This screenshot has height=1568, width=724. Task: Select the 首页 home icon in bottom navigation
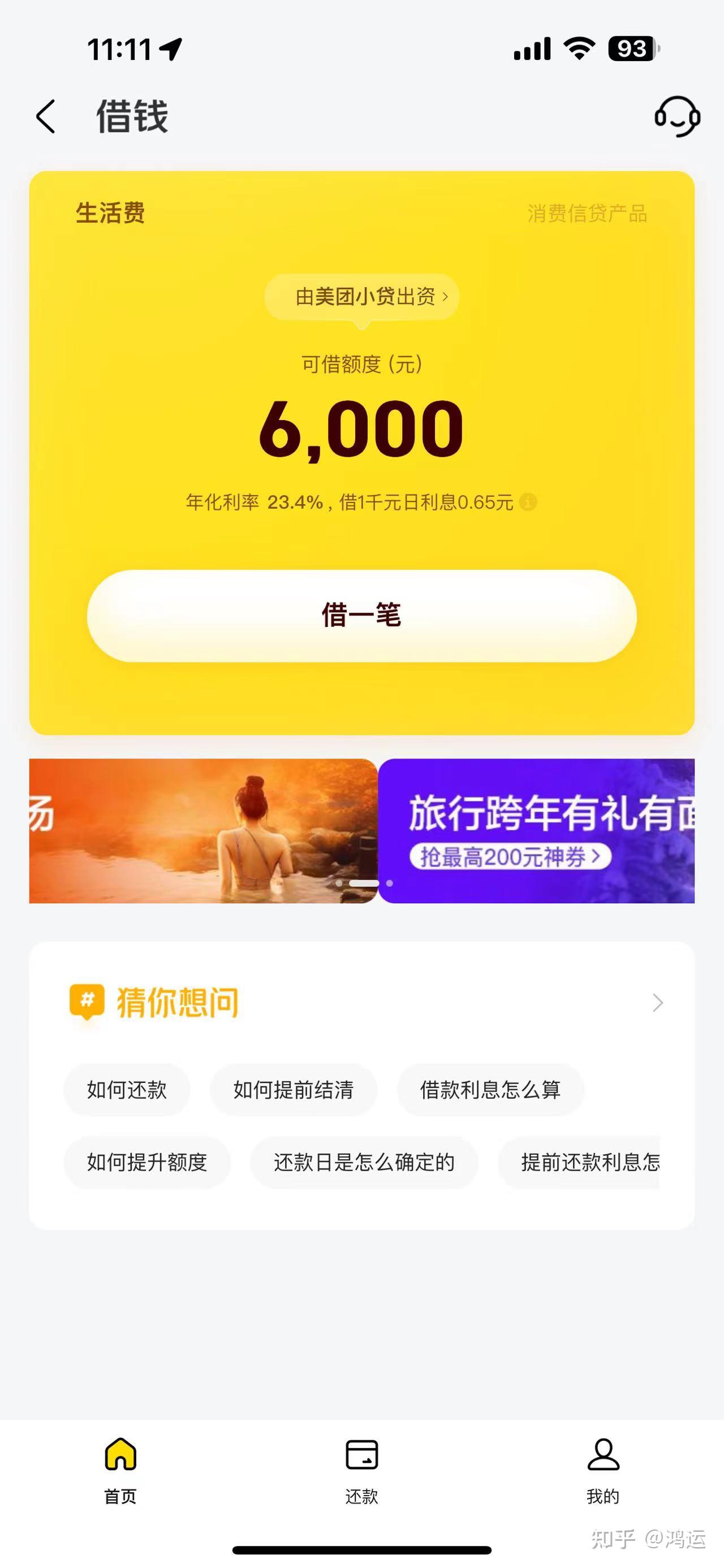tap(120, 1461)
